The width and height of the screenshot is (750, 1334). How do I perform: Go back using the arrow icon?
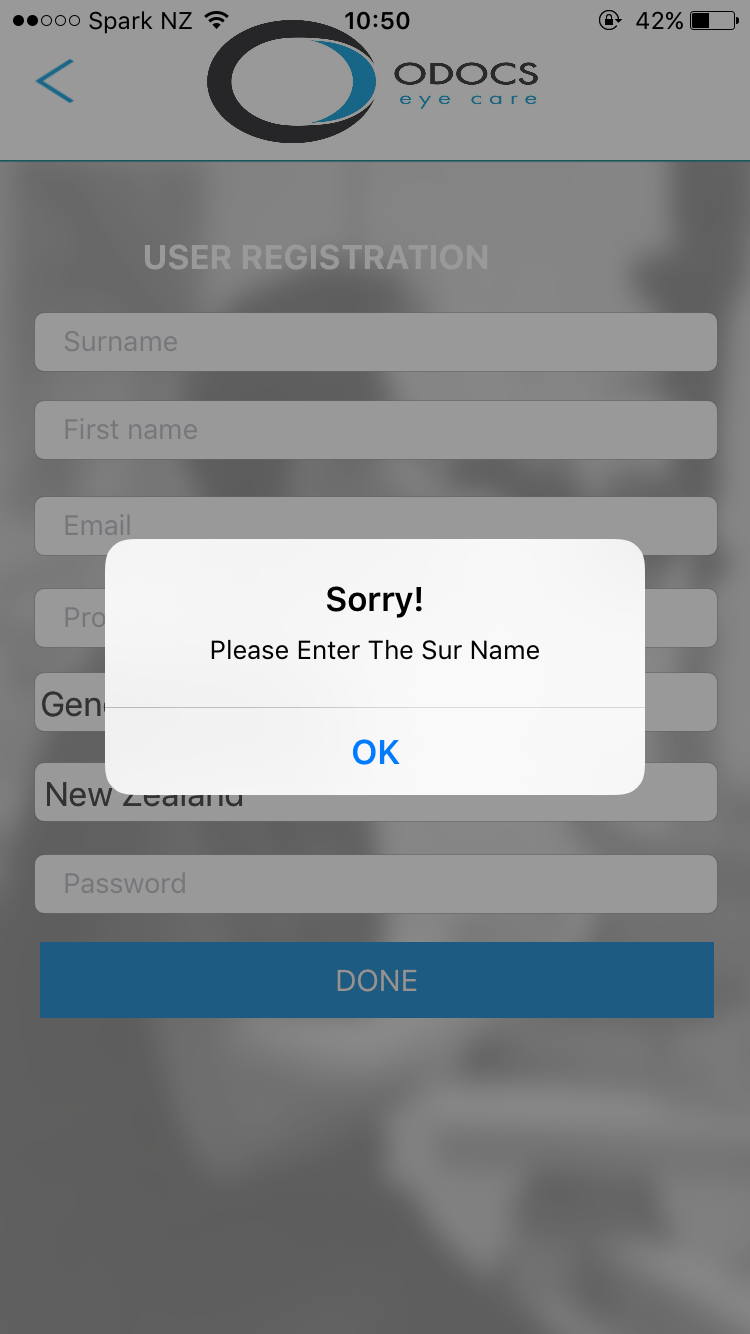click(x=55, y=81)
